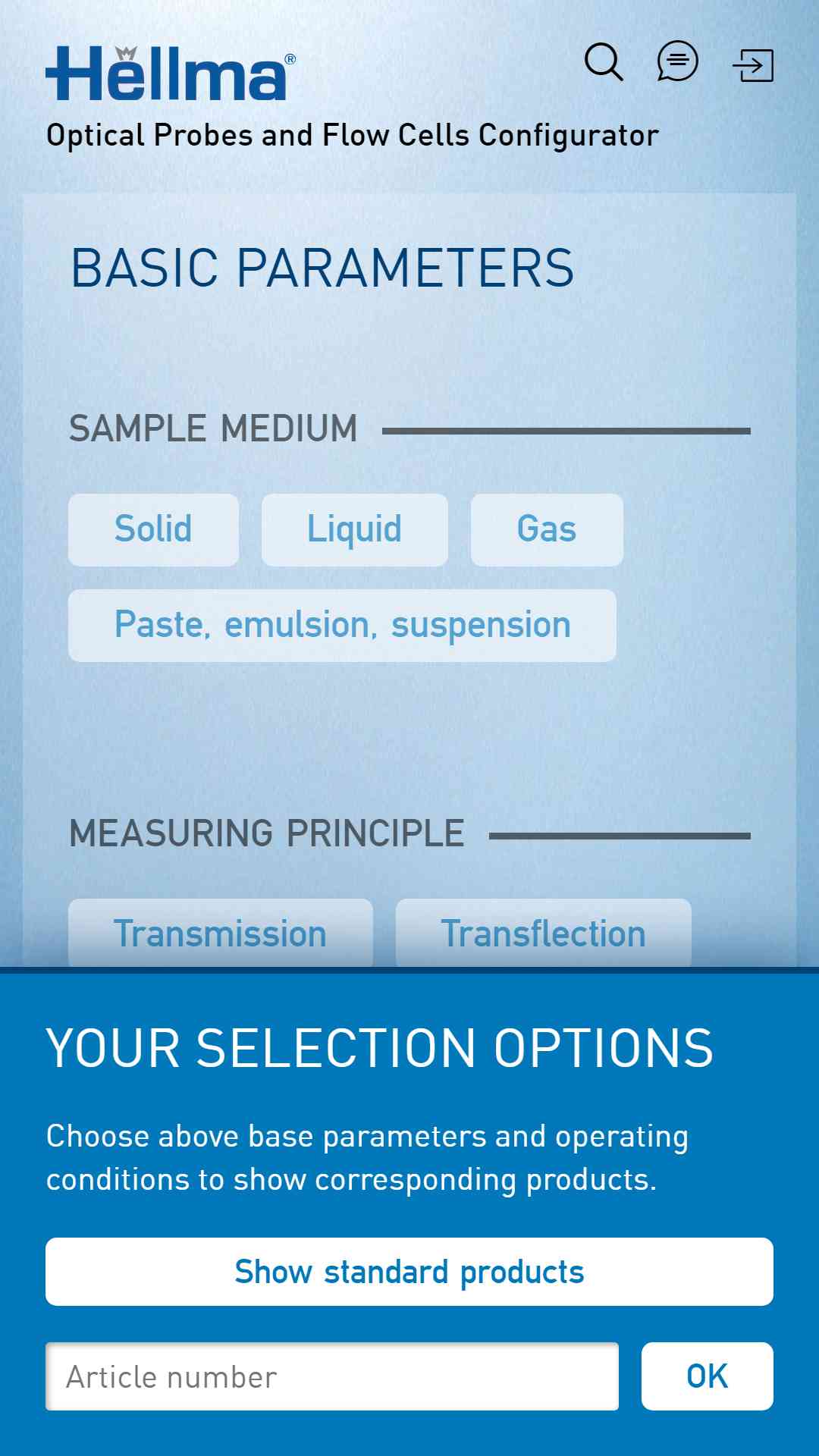
Task: Show standard products
Action: (x=409, y=1272)
